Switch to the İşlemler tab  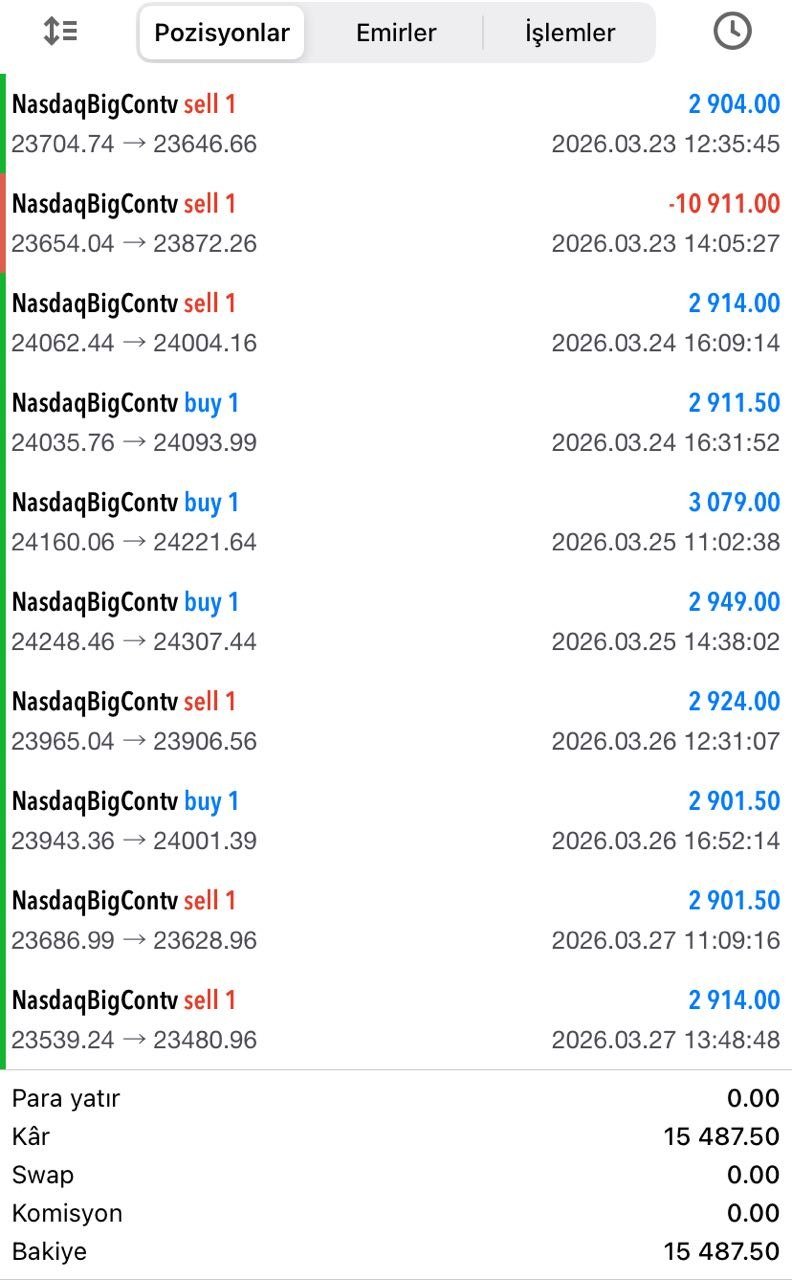569,33
